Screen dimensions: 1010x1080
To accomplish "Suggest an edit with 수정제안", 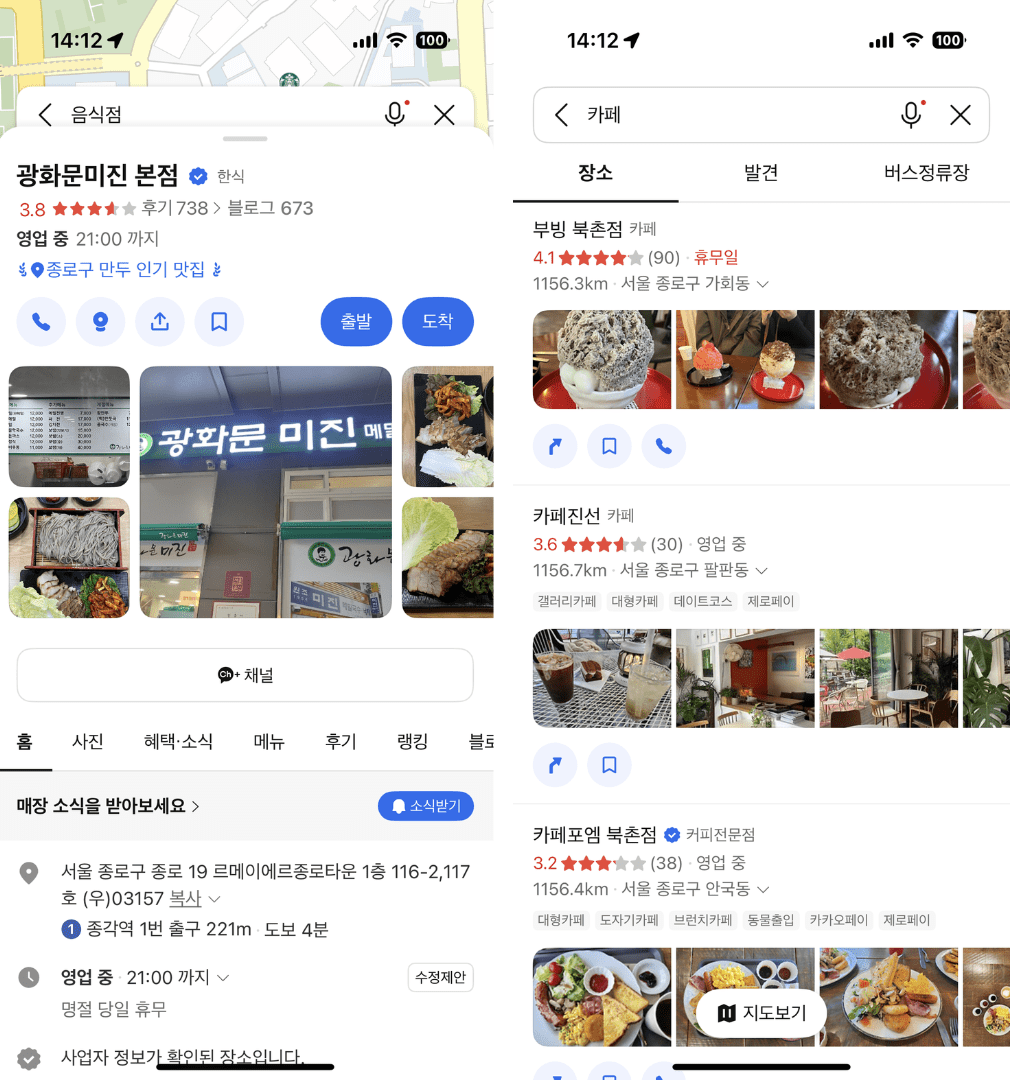I will 440,977.
